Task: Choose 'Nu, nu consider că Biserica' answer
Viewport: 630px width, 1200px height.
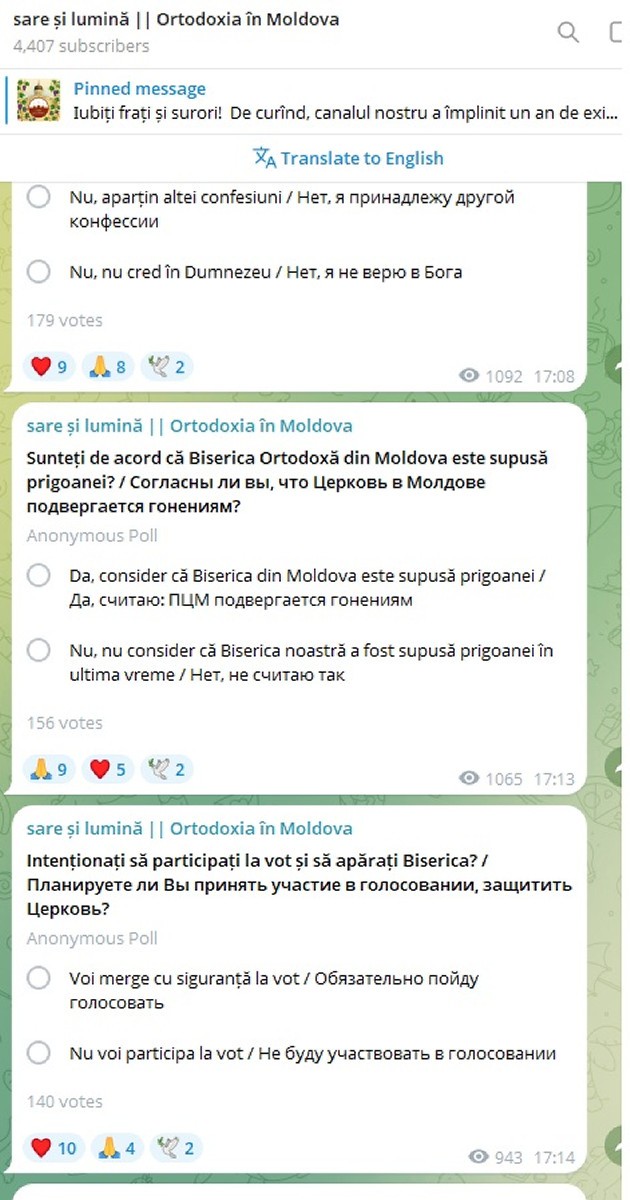Action: point(39,651)
